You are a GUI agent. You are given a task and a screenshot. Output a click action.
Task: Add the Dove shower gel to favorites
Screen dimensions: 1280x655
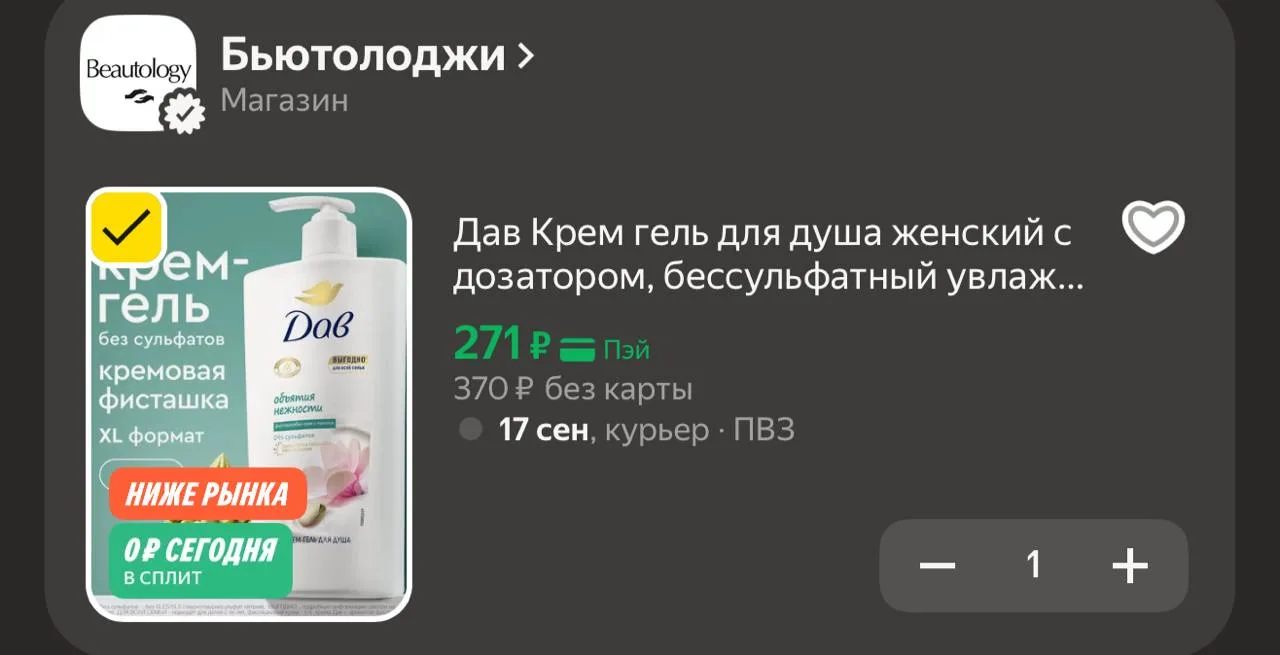coord(1153,227)
